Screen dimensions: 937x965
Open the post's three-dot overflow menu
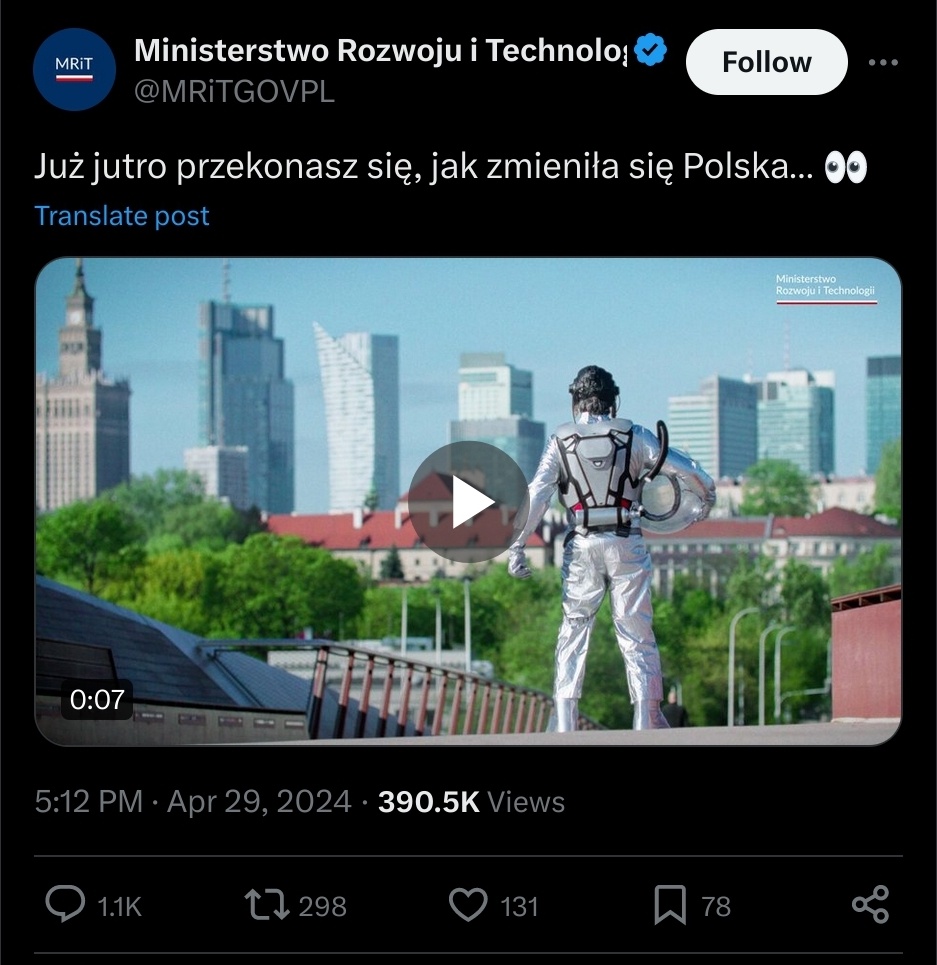(883, 62)
